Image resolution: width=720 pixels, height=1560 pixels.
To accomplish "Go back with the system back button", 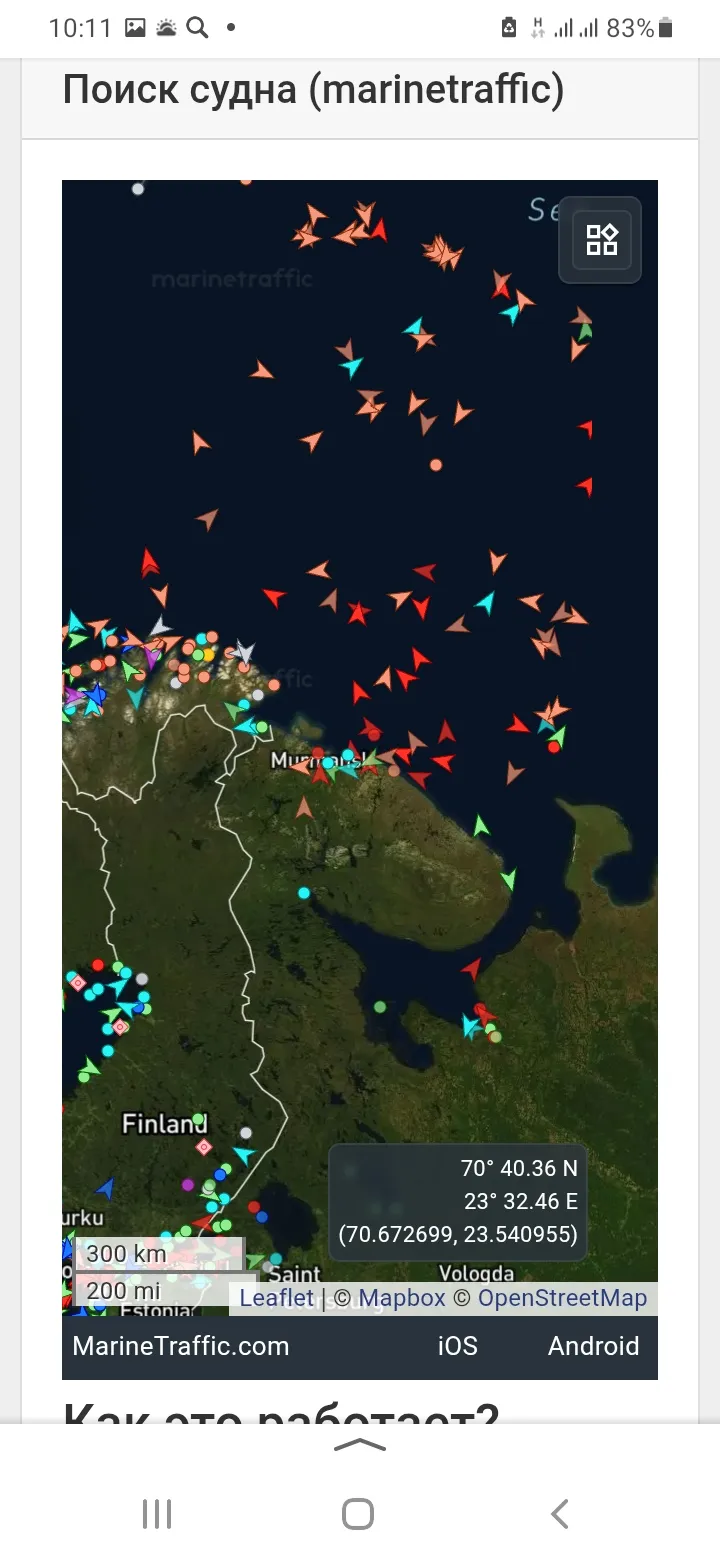I will coord(560,1514).
